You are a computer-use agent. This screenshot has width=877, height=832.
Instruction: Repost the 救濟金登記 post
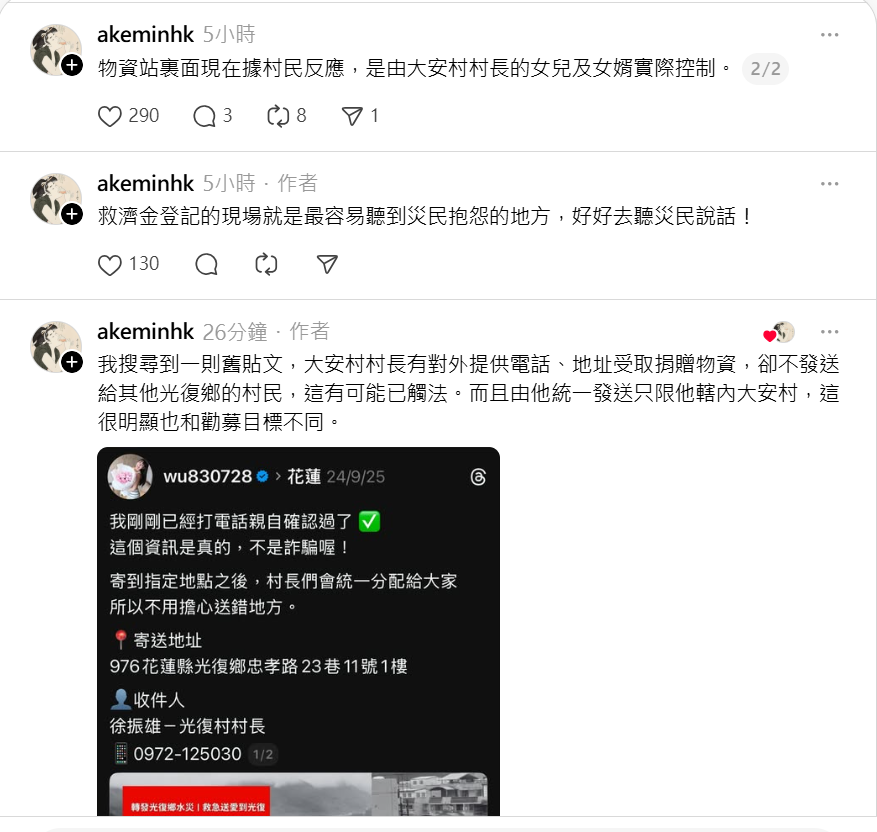pyautogui.click(x=266, y=264)
